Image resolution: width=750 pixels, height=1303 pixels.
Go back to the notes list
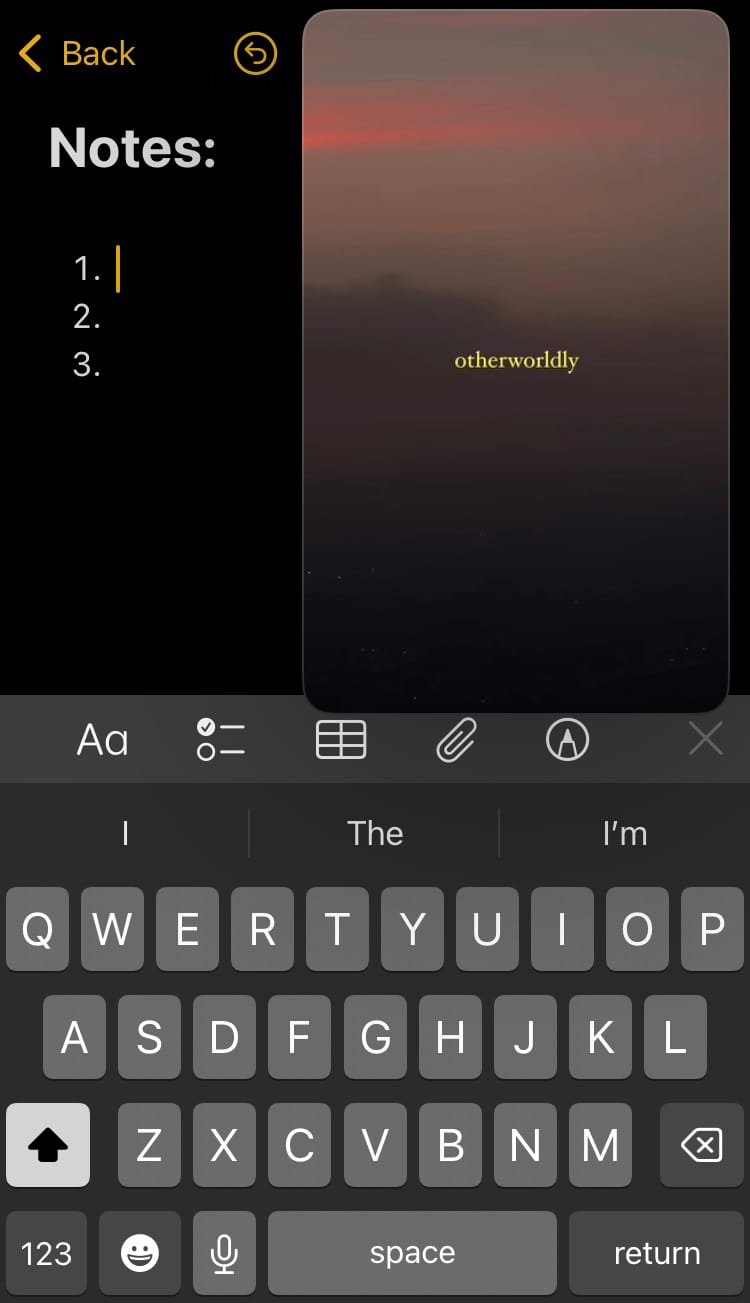(x=78, y=53)
